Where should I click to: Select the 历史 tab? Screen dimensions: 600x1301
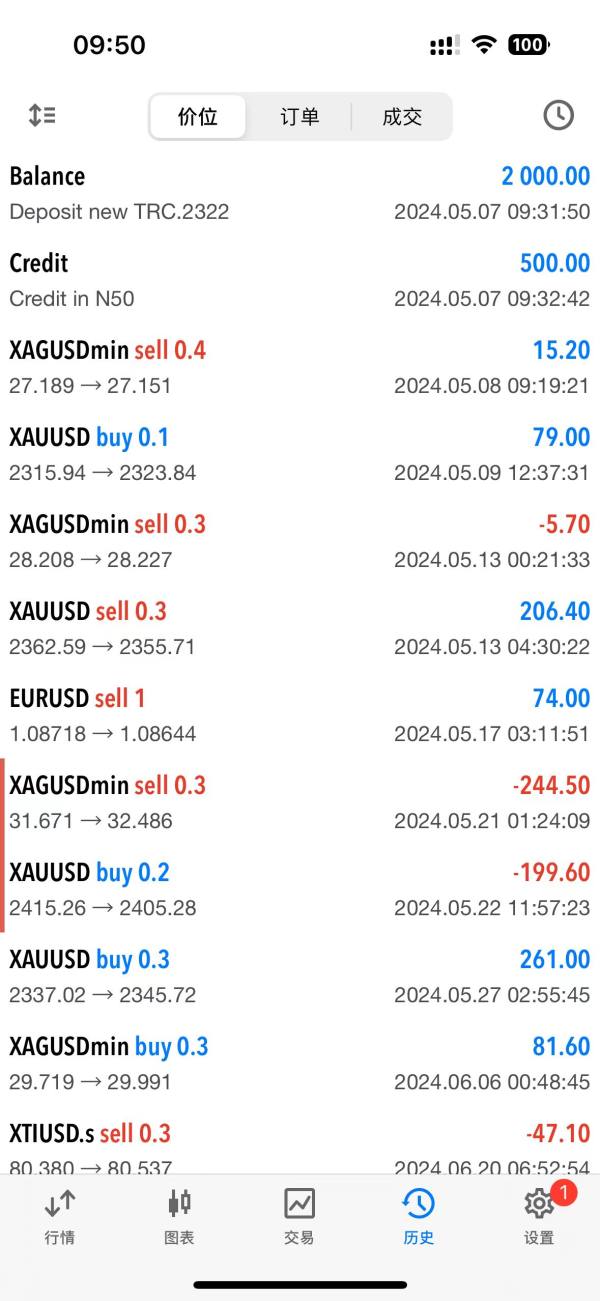[x=419, y=1215]
